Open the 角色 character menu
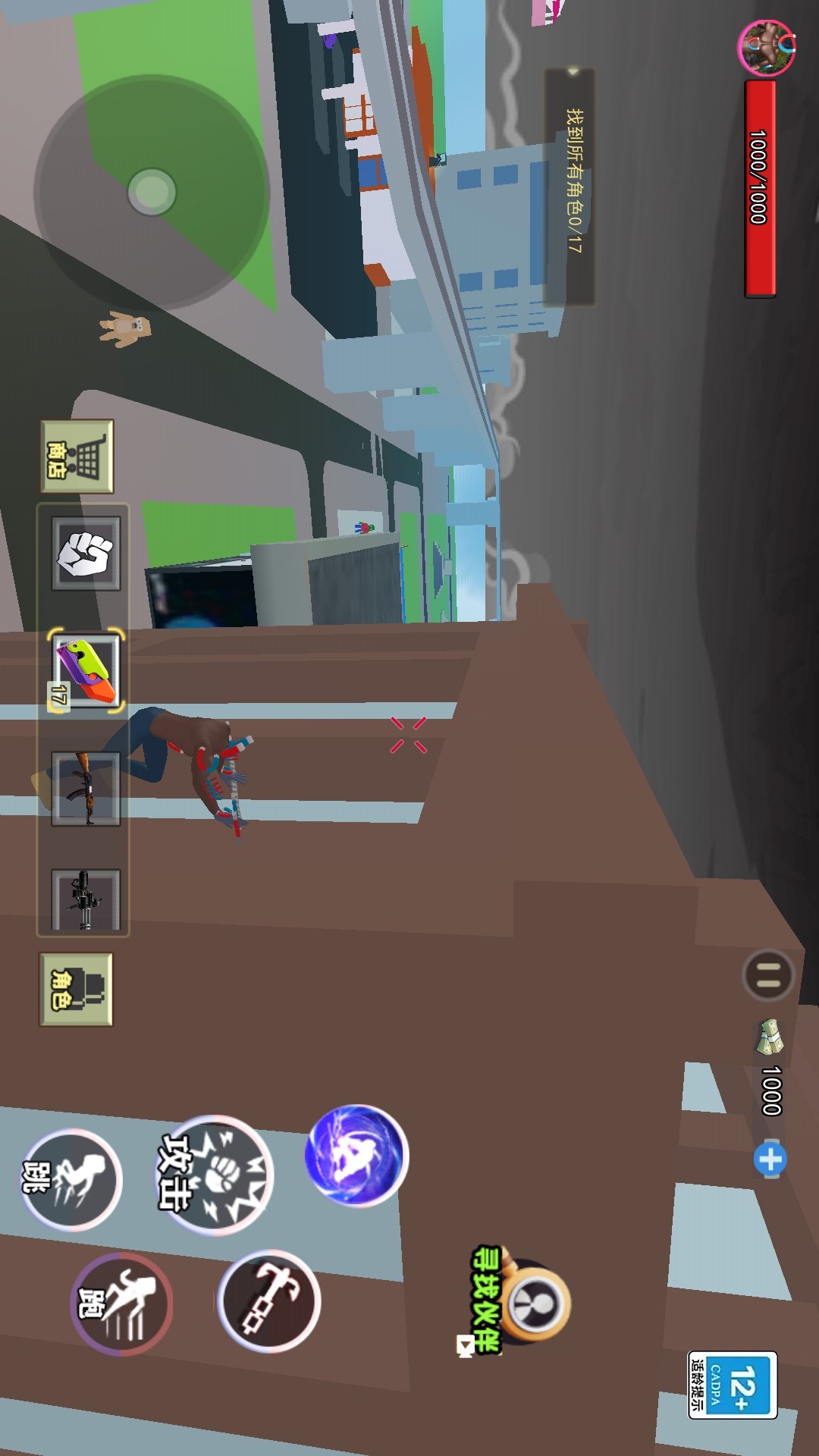Viewport: 819px width, 1456px height. pyautogui.click(x=76, y=990)
